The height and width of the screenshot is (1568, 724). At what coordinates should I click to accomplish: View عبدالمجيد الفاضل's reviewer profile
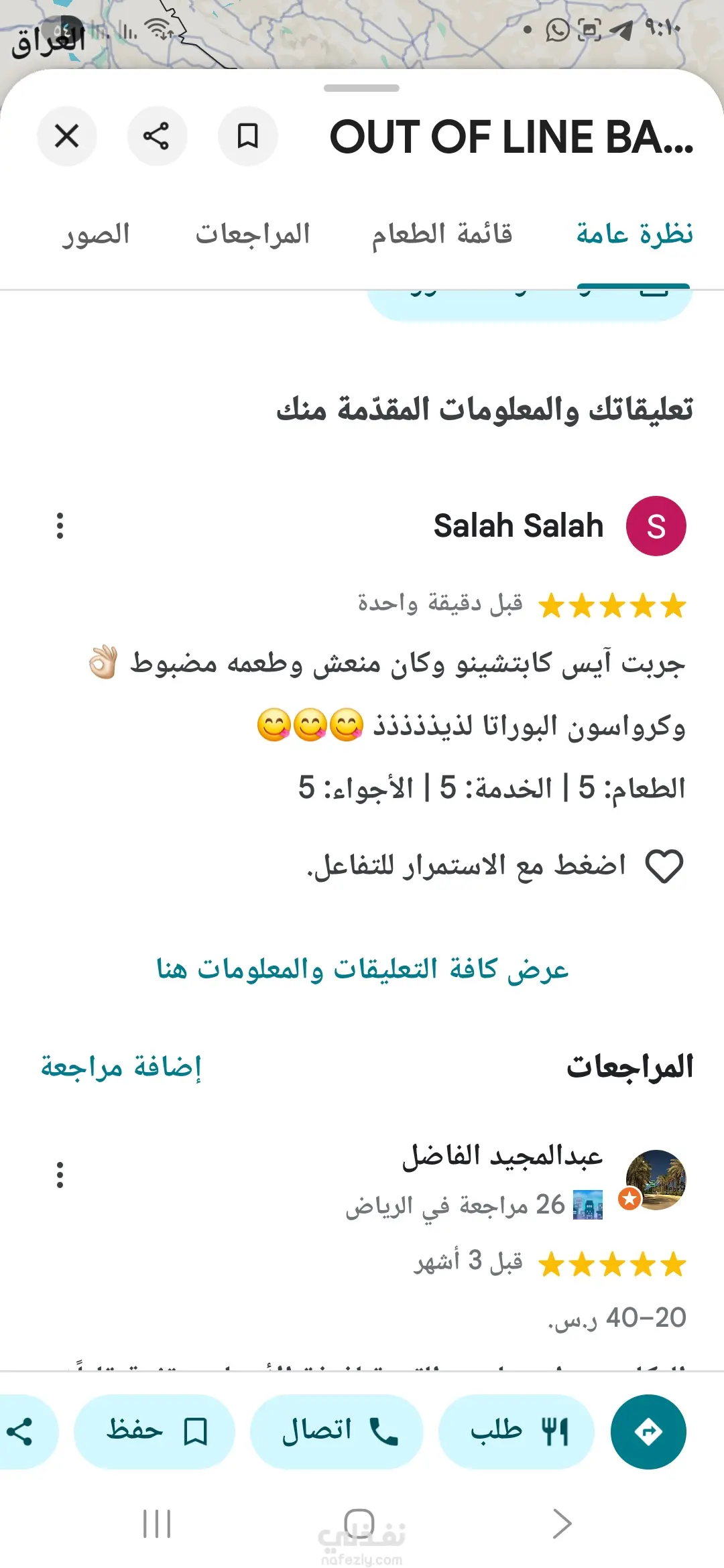point(655,1179)
